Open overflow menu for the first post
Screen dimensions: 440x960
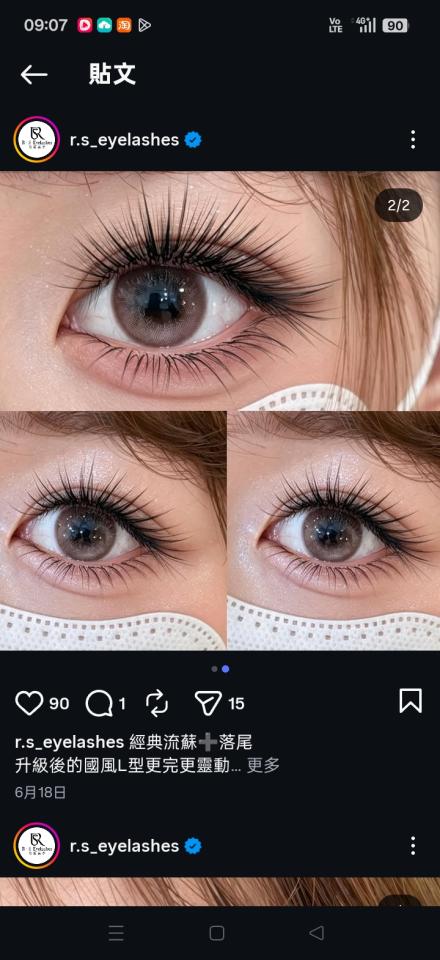click(413, 140)
